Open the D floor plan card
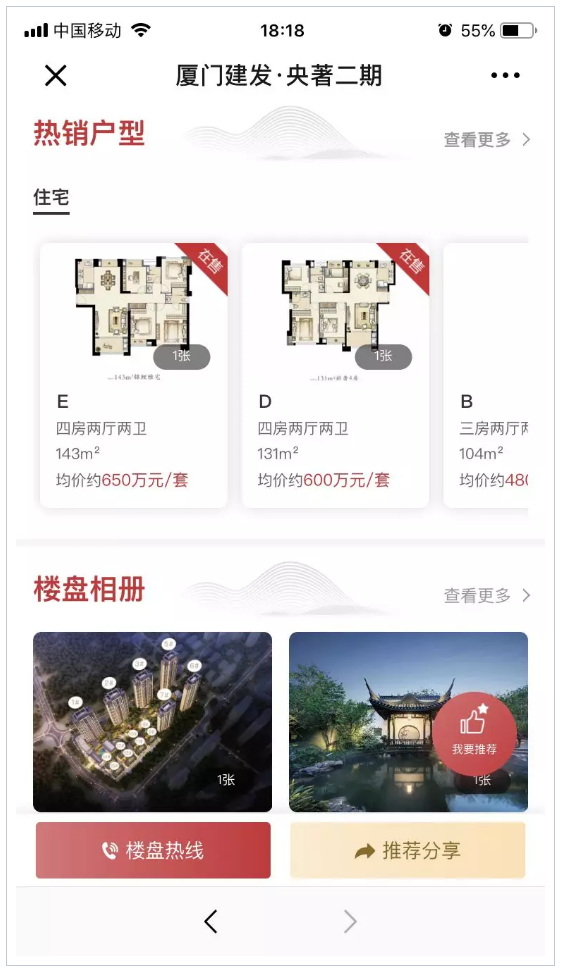Screen dimensions: 562x973 tap(335, 375)
